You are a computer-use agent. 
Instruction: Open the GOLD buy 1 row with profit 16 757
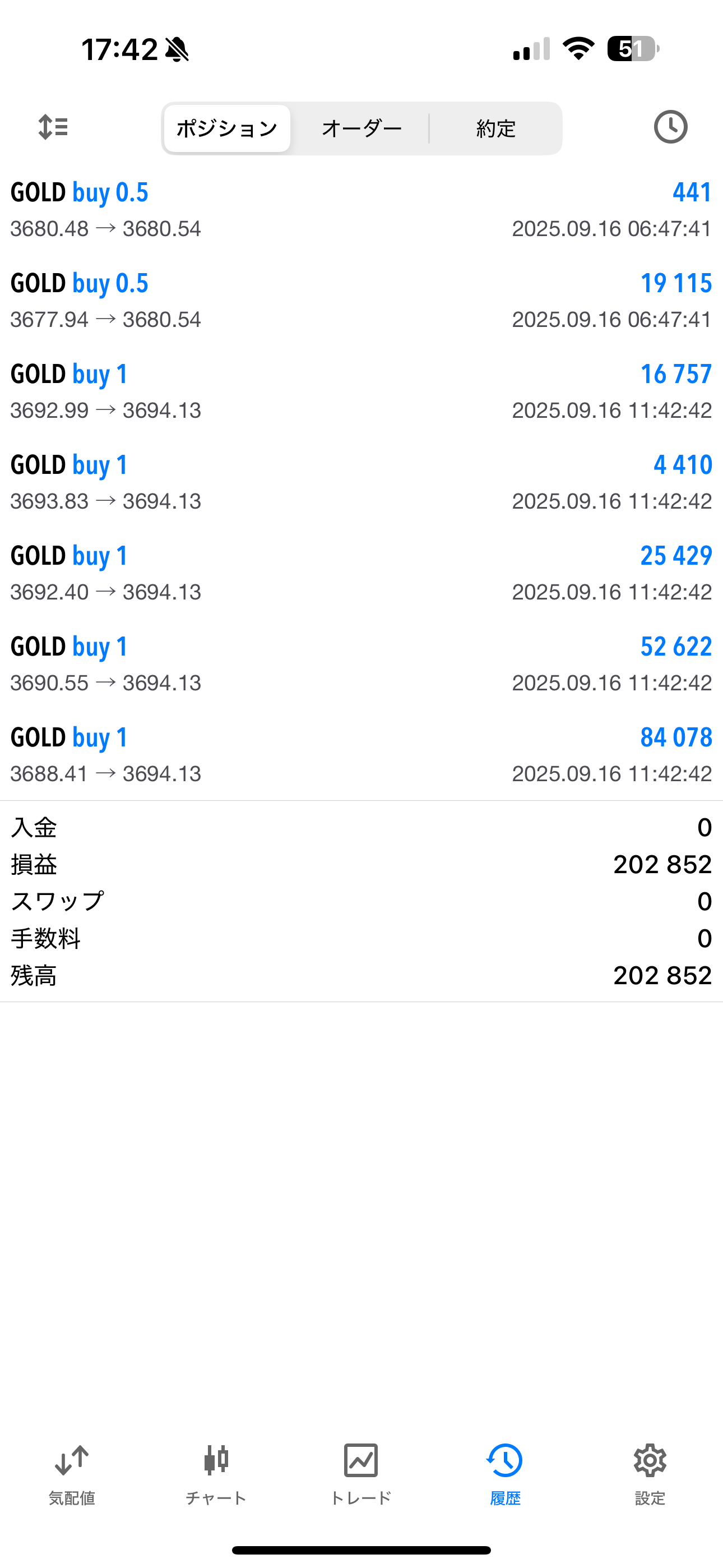(361, 391)
